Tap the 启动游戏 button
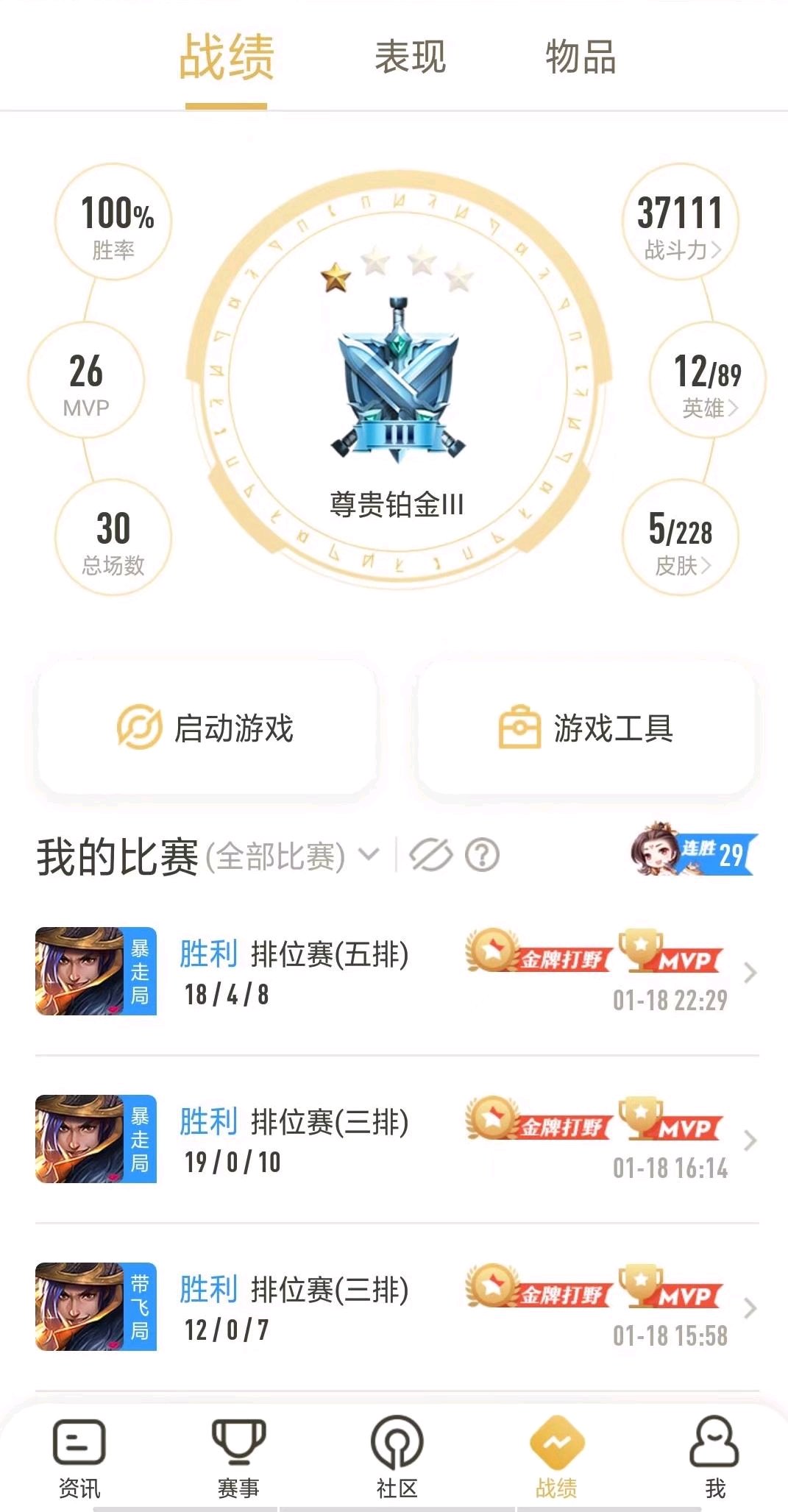Image resolution: width=788 pixels, height=1512 pixels. point(207,728)
